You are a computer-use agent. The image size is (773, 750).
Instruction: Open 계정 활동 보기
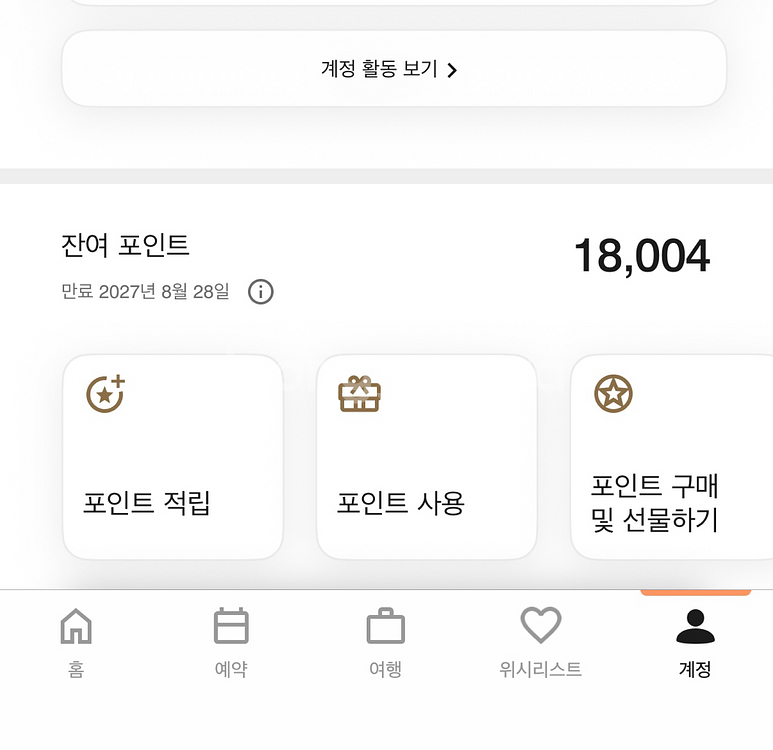coord(394,69)
